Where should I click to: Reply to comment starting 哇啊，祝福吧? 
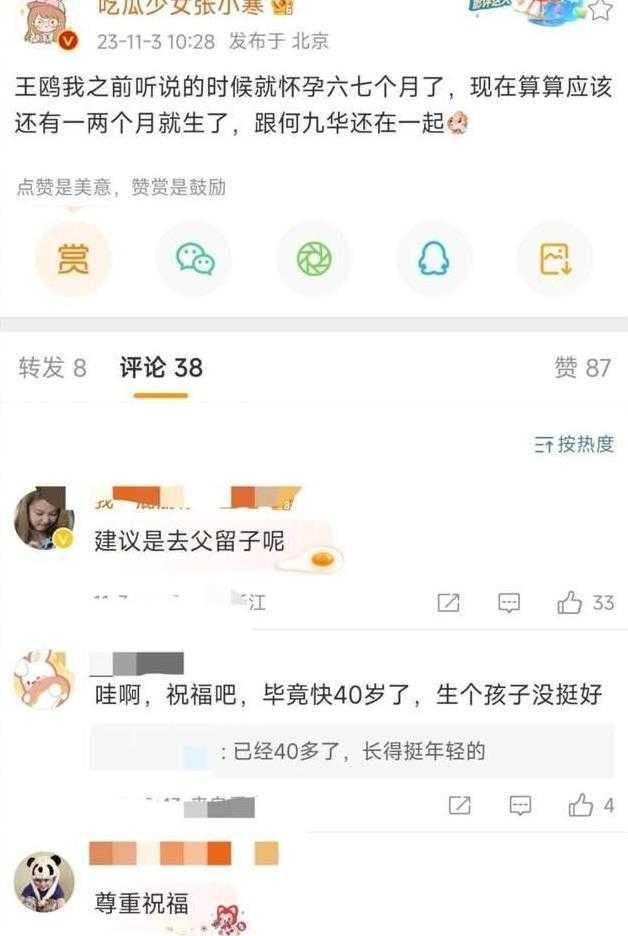520,805
